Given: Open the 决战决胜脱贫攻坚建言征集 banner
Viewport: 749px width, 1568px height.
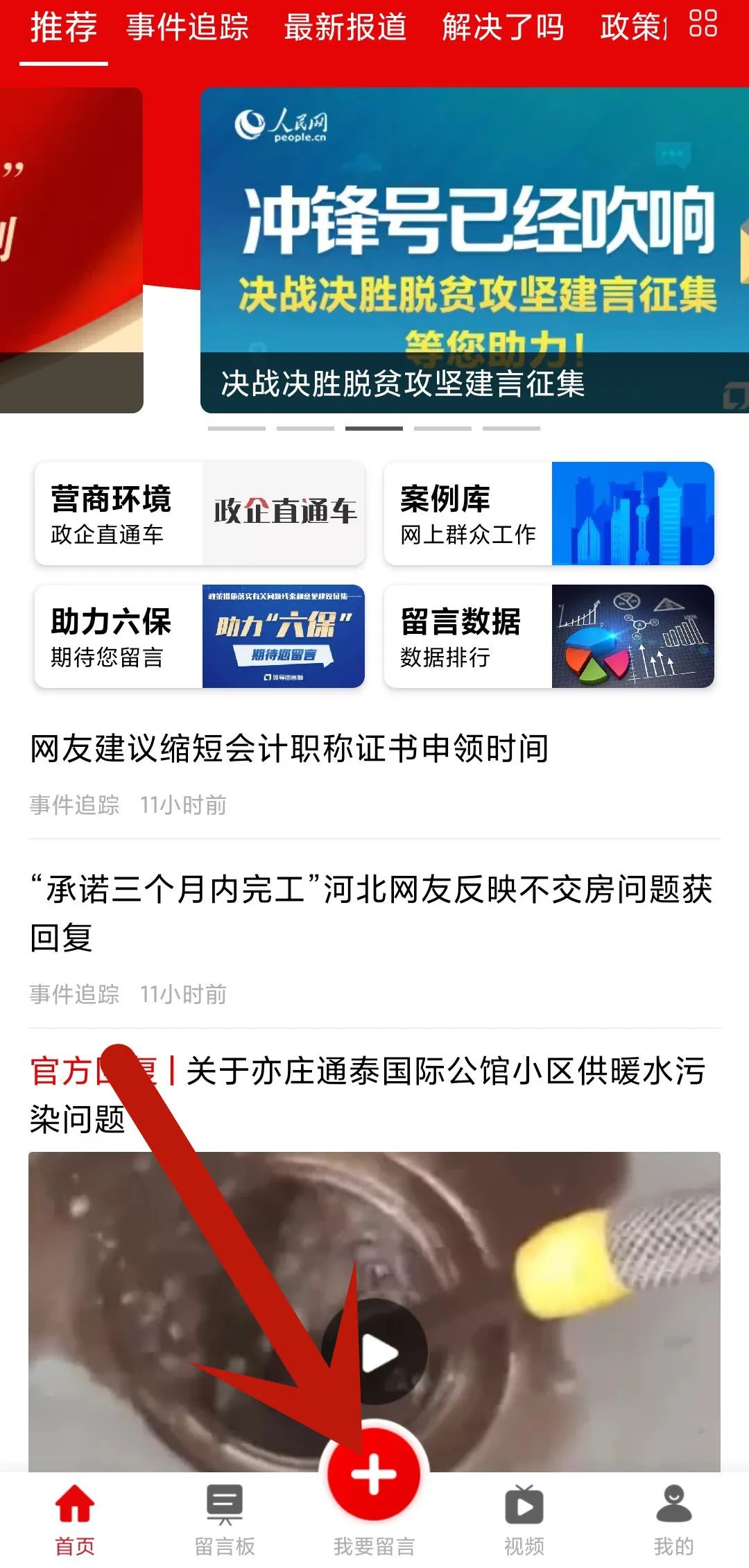Looking at the screenshot, I should coord(474,250).
